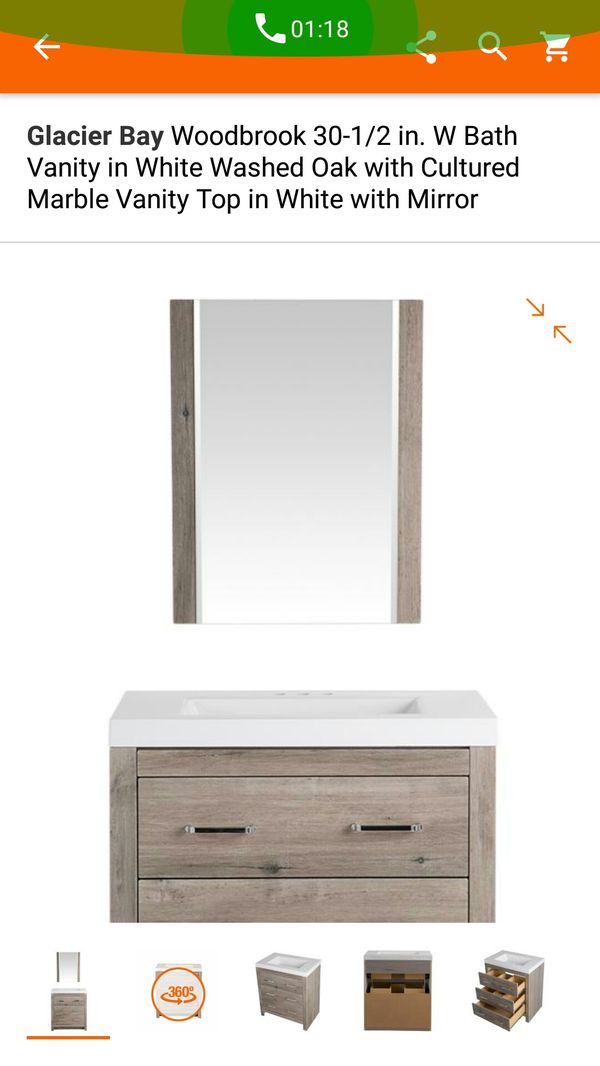Open the search magnifier
Viewport: 600px width, 1066px height.
click(x=492, y=46)
